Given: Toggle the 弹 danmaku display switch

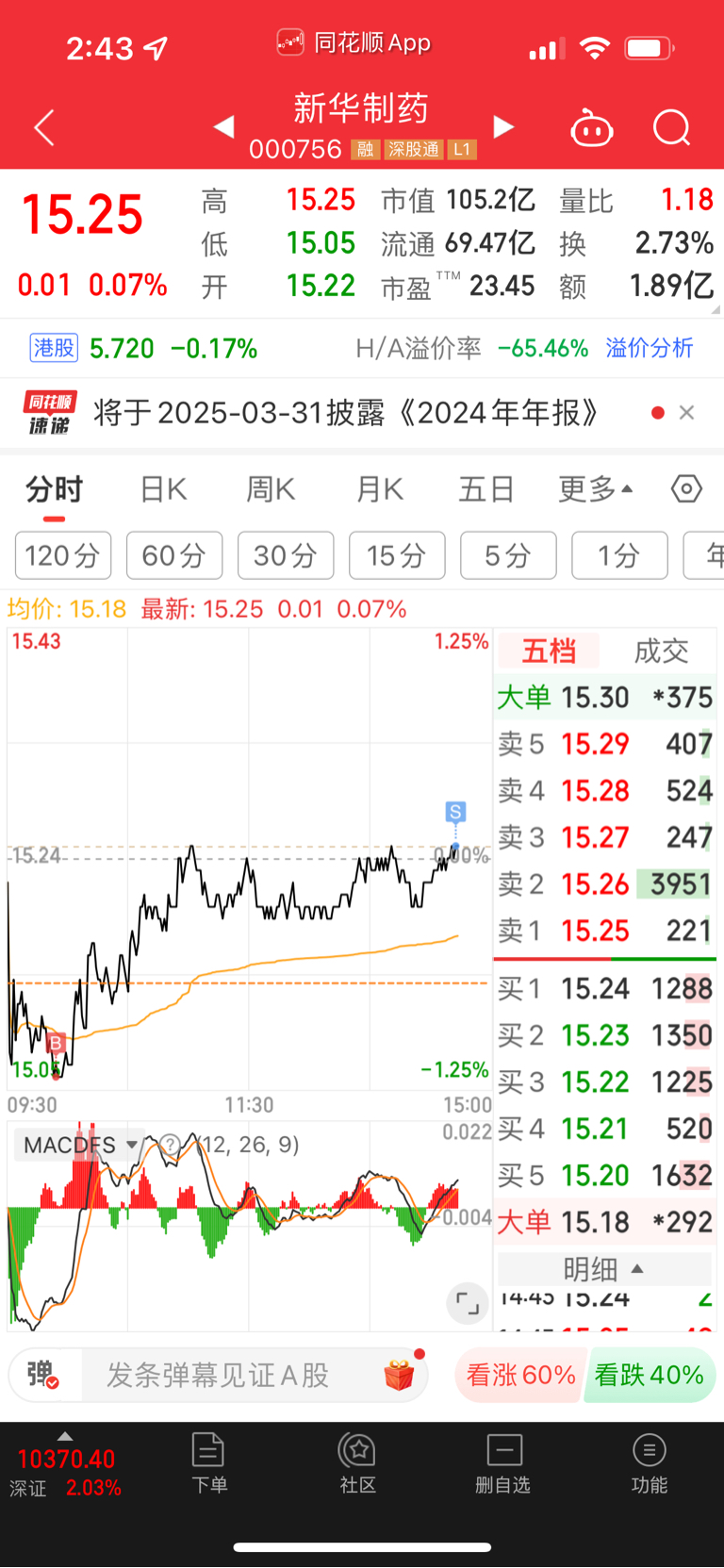Looking at the screenshot, I should [38, 1375].
